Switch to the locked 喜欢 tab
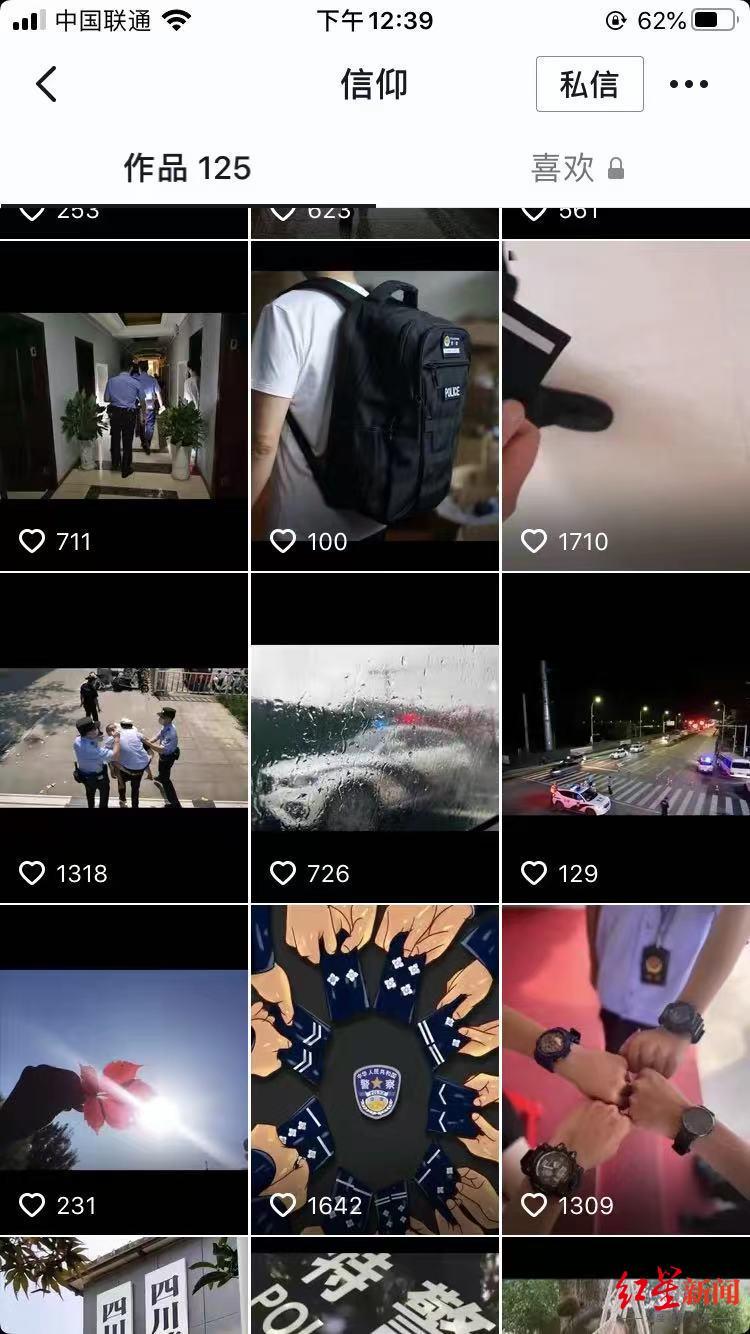The width and height of the screenshot is (750, 1334). pos(577,168)
